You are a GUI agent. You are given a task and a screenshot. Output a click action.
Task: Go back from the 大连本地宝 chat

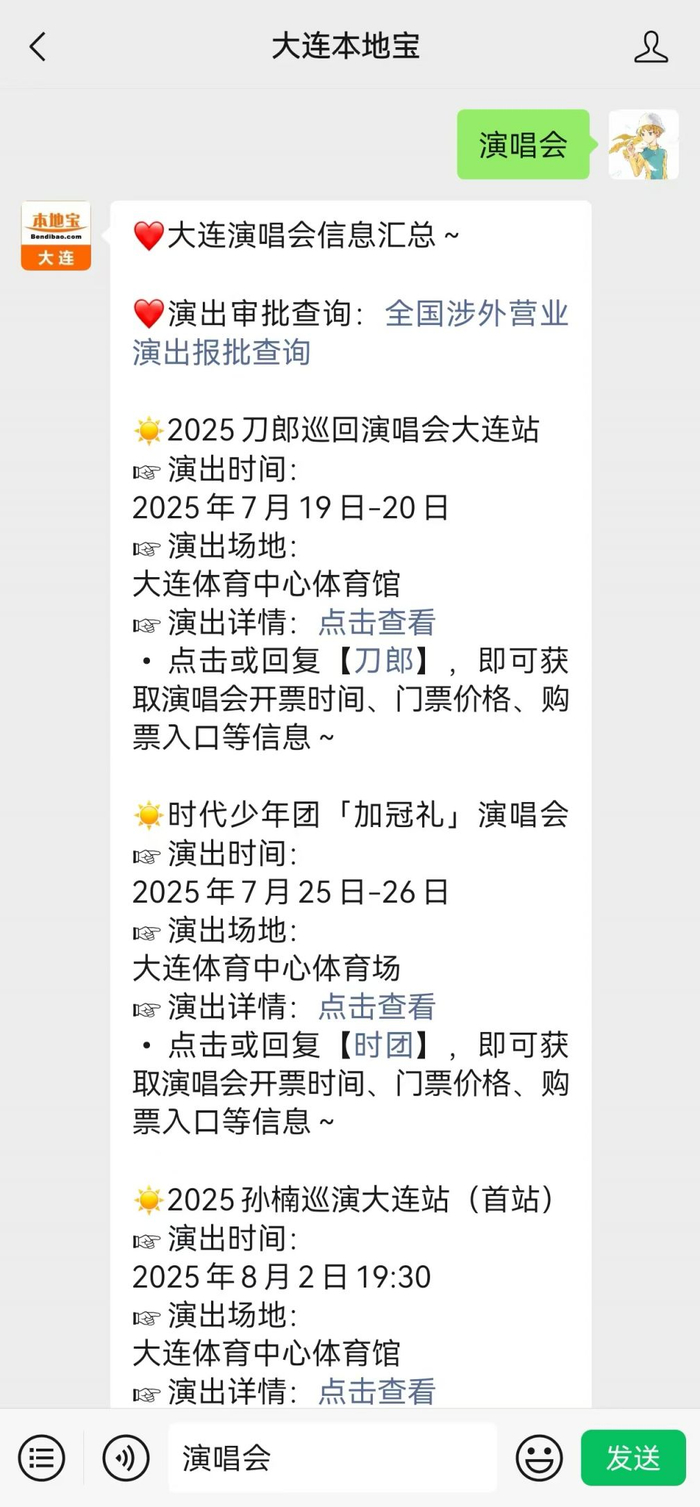coord(38,47)
